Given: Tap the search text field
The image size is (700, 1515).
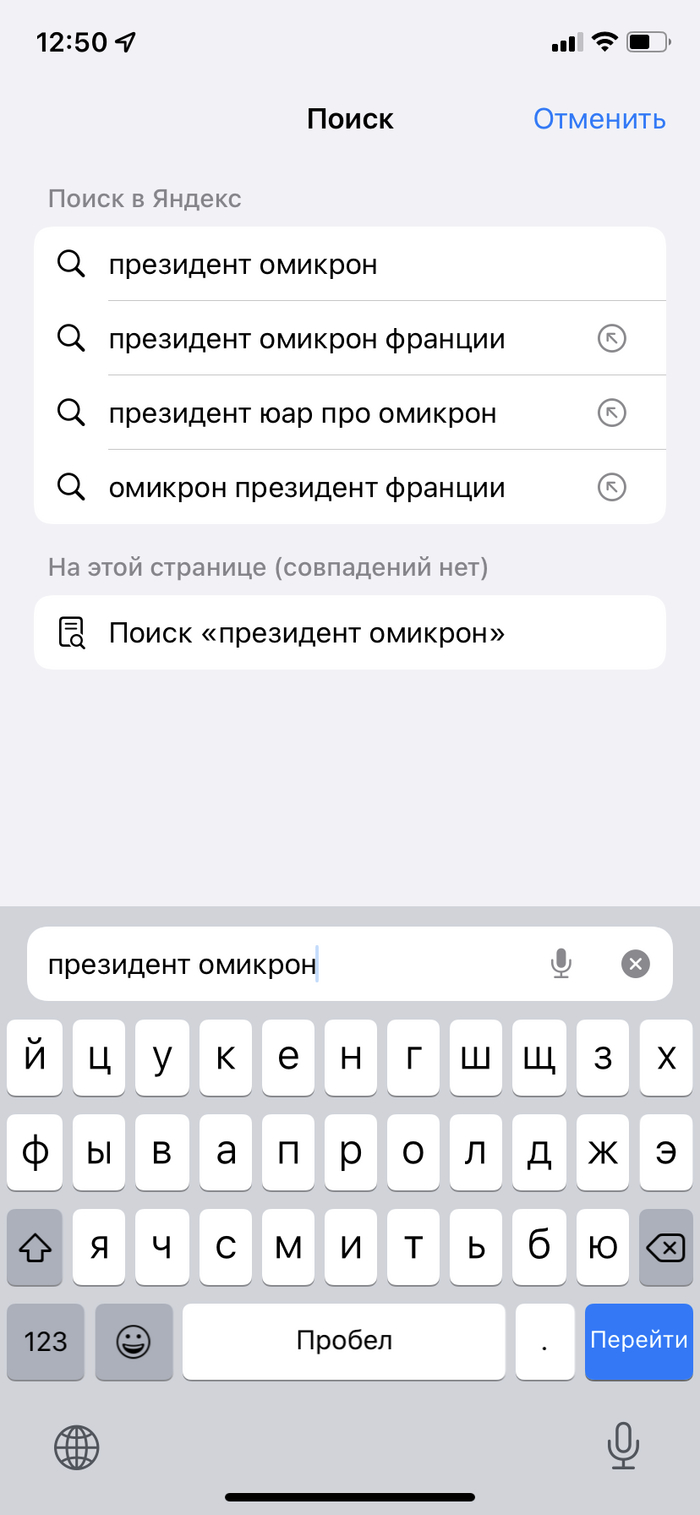Looking at the screenshot, I should 280,965.
